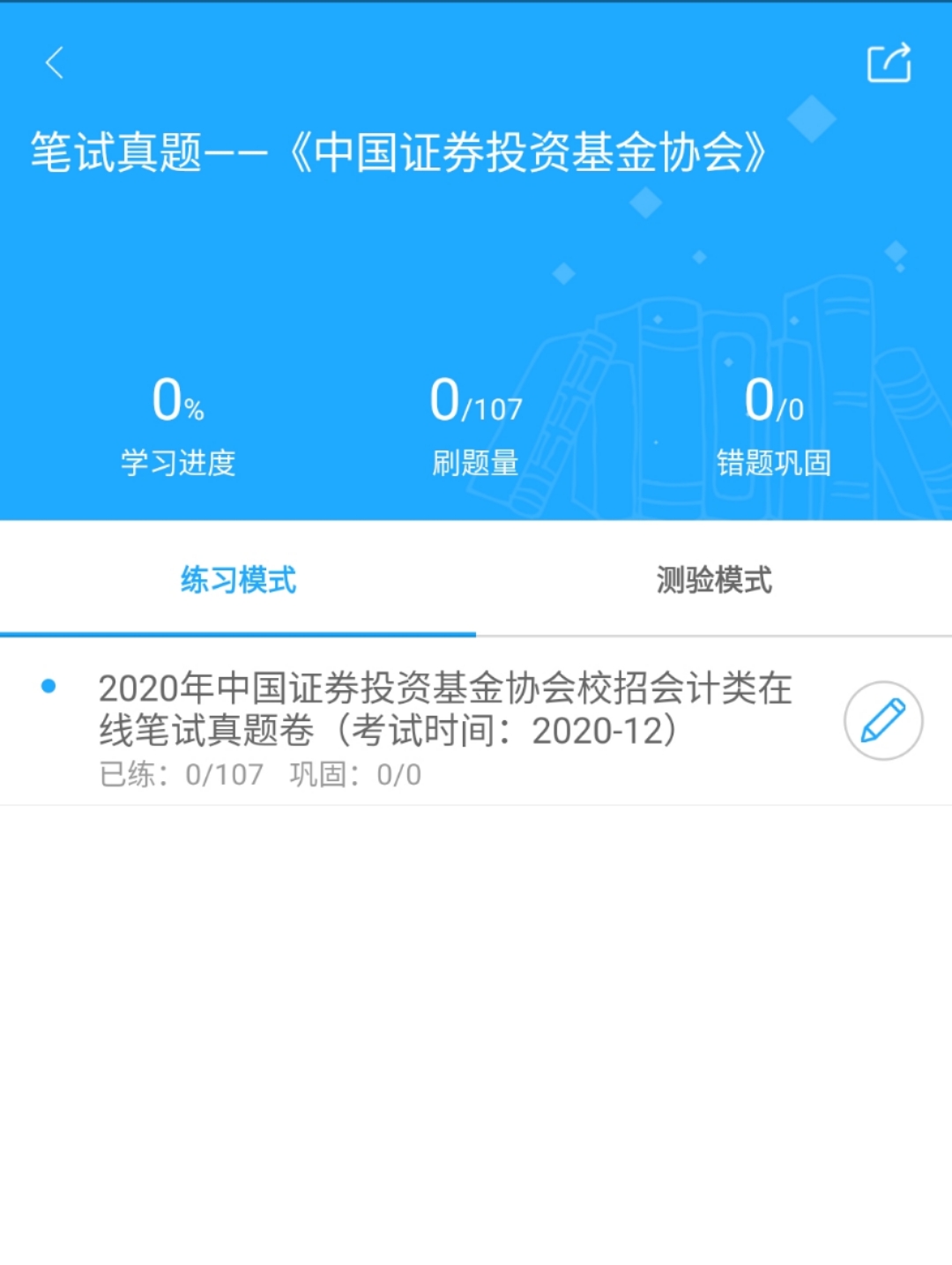Share this exam question set
This screenshot has width=952, height=1265.
click(889, 63)
